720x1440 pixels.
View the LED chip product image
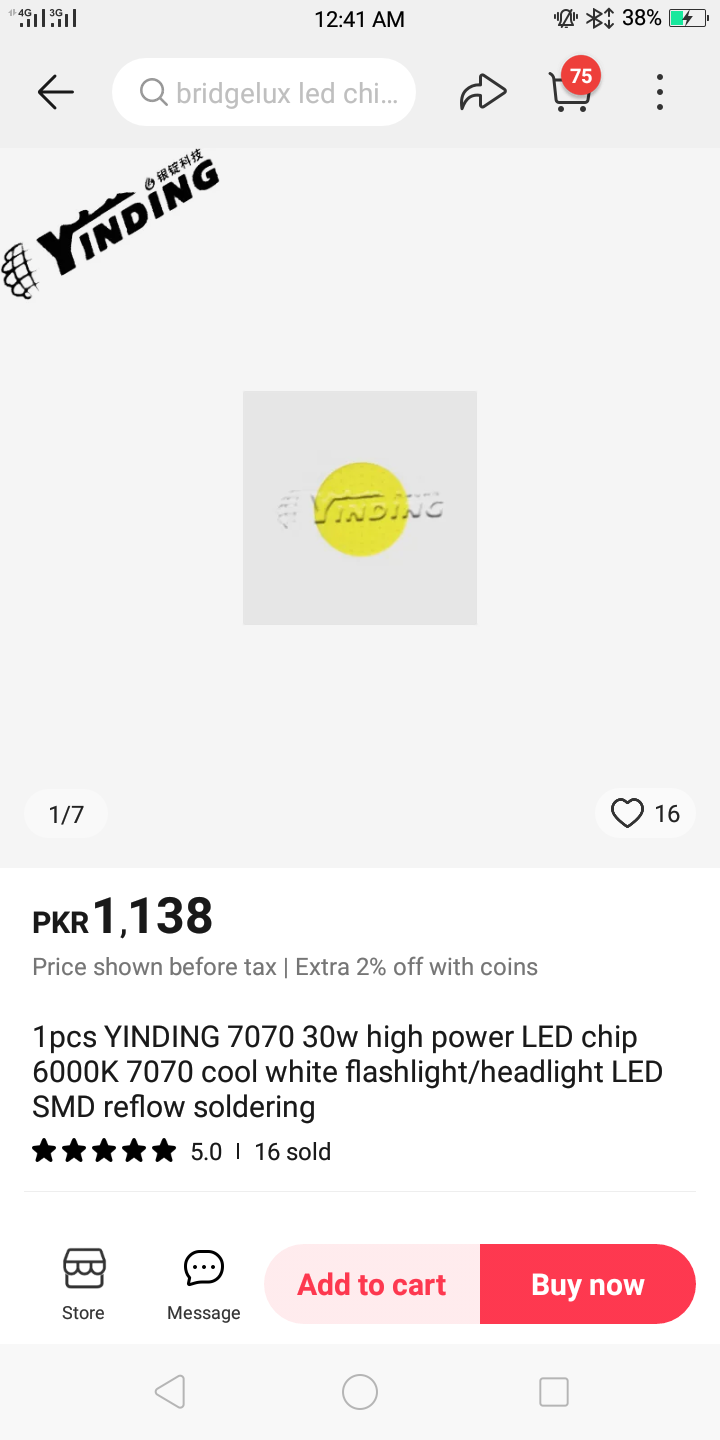pos(360,508)
